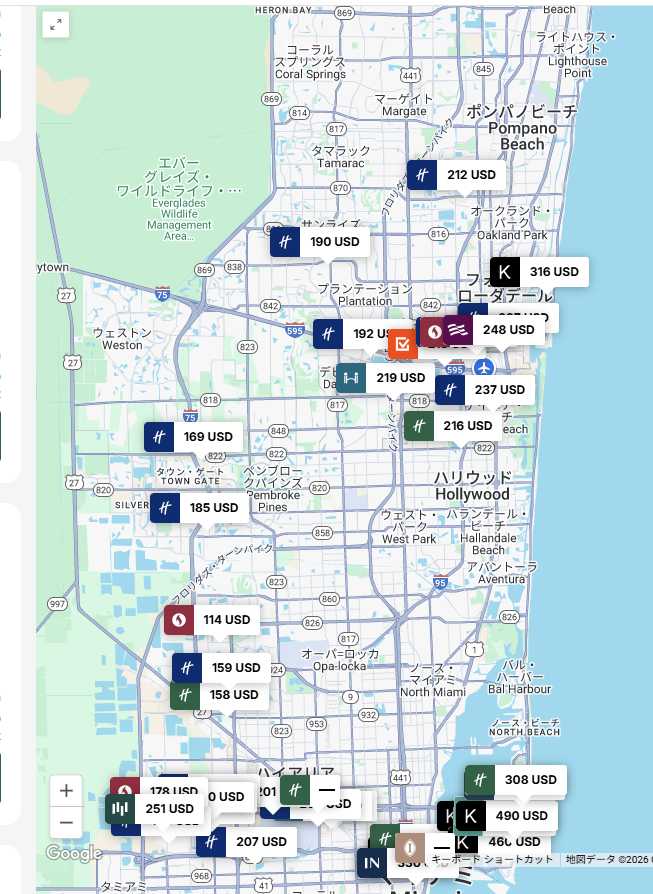
Task: Tap the 251 USD hotel marker
Action: coord(154,809)
